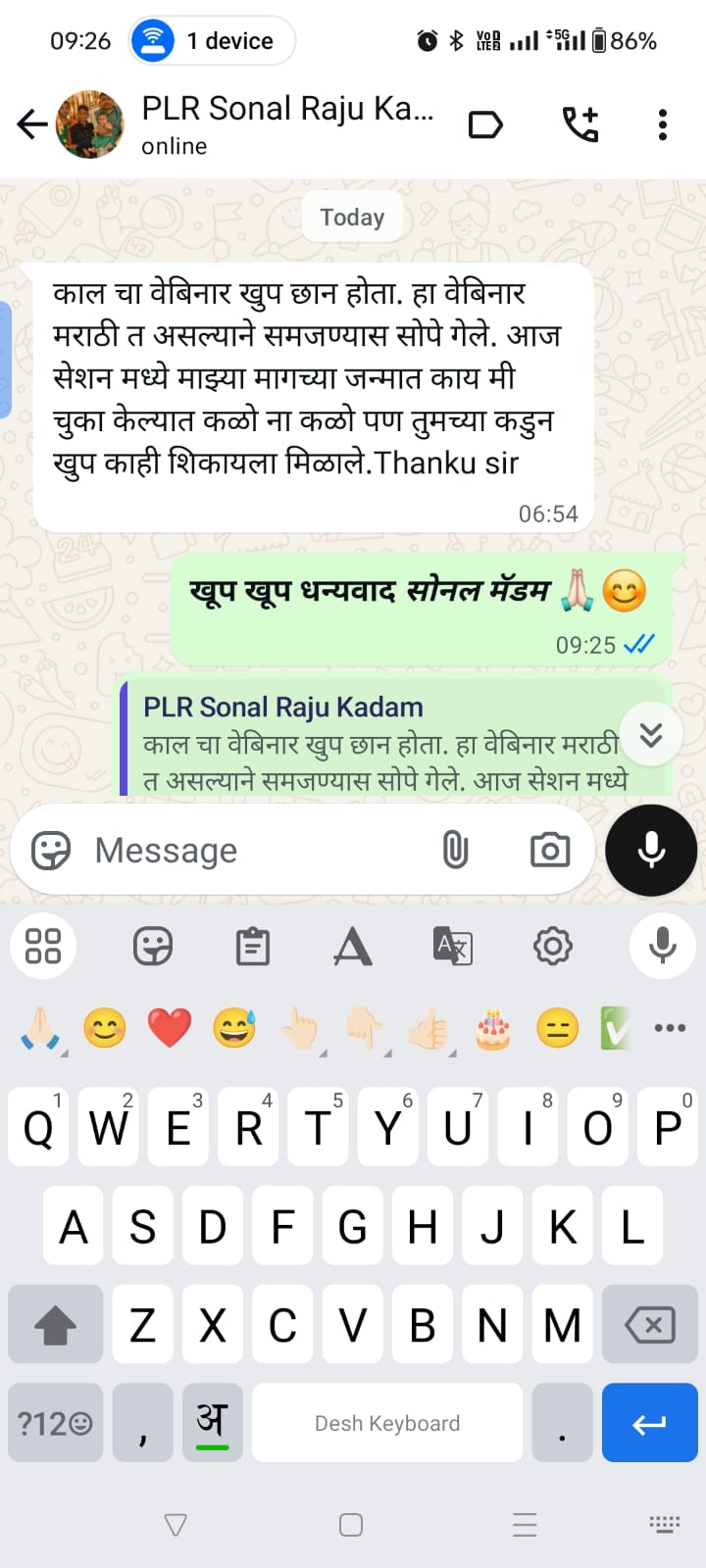The width and height of the screenshot is (706, 1568).
Task: Insert the red heart emoji
Action: coord(169,1028)
